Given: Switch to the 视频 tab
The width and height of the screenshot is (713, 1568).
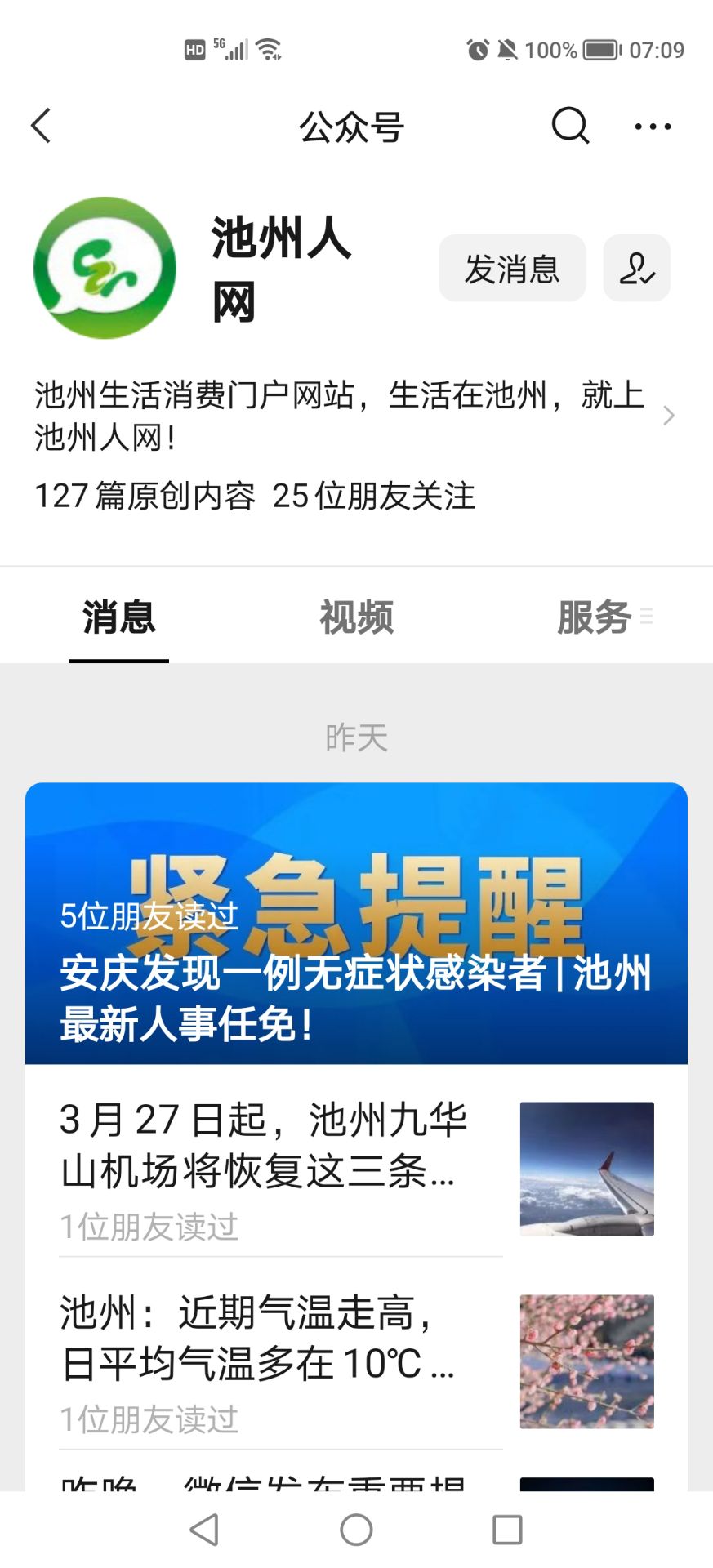Looking at the screenshot, I should tap(356, 617).
